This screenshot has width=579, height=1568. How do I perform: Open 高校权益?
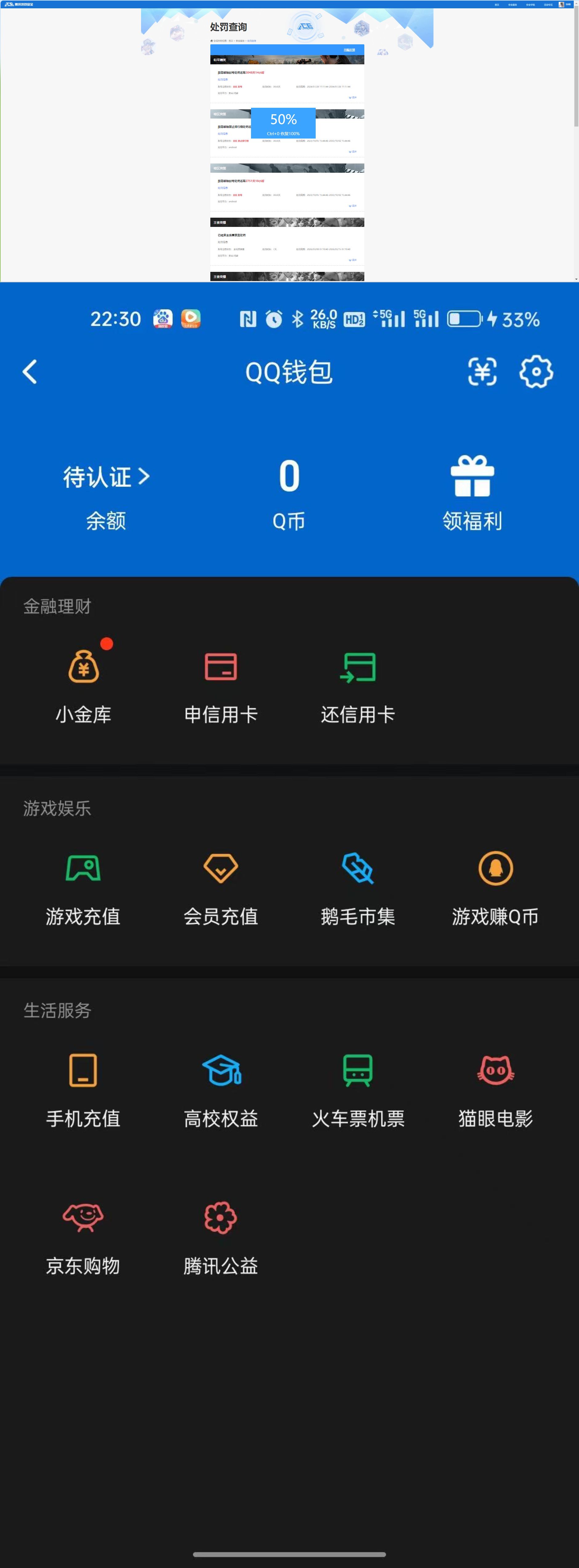point(221,1090)
